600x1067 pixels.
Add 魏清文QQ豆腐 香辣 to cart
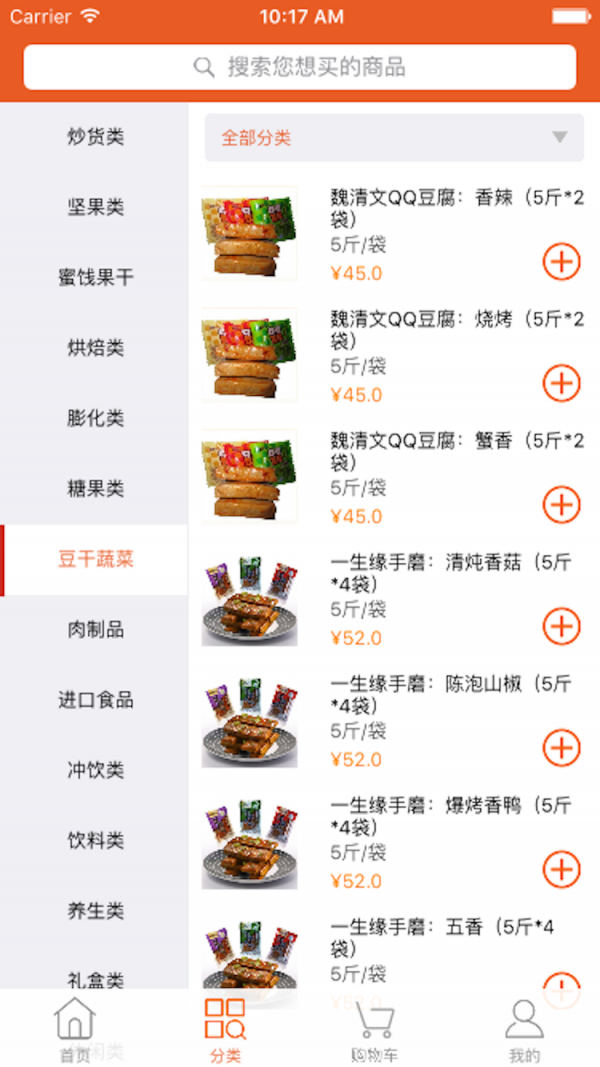pyautogui.click(x=561, y=261)
